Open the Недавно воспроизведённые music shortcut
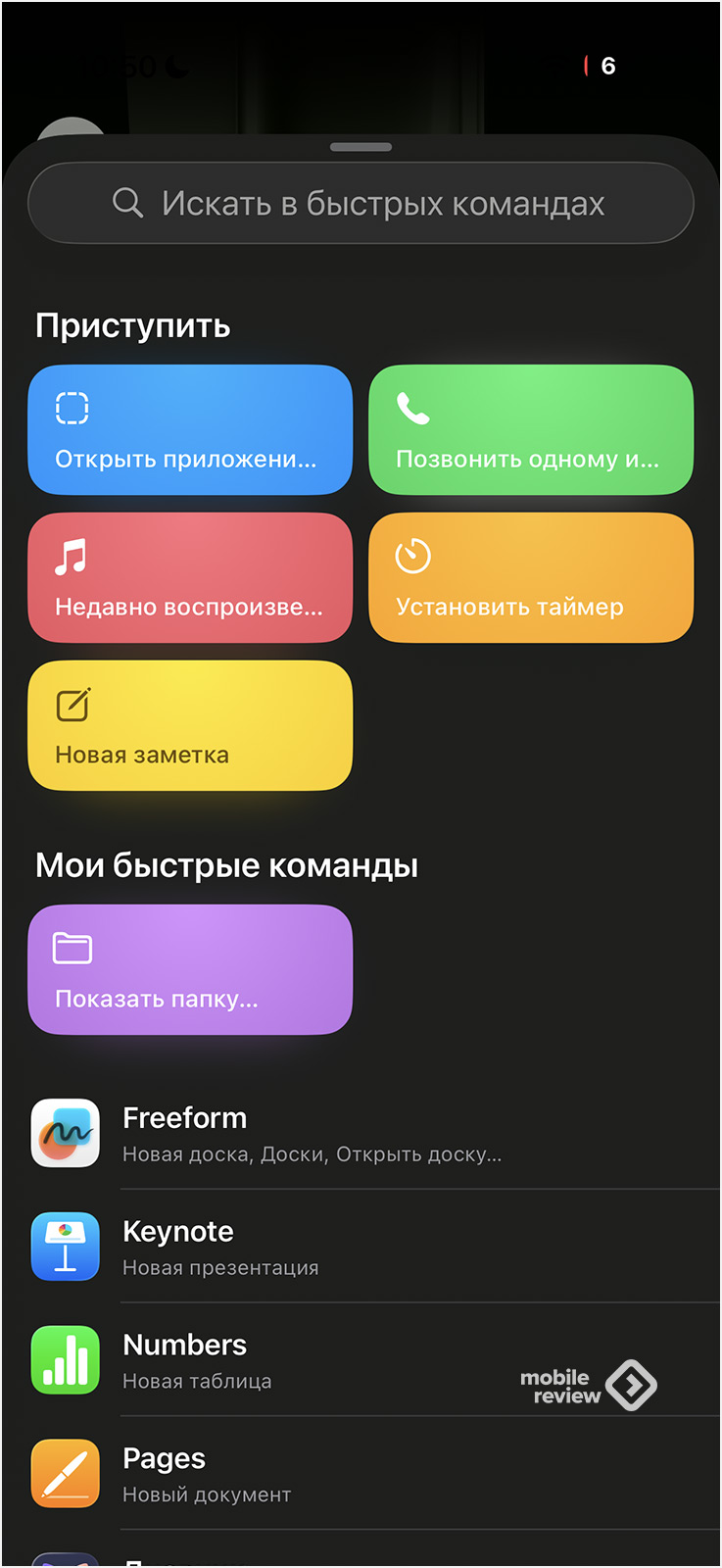722x1568 pixels. click(x=190, y=578)
